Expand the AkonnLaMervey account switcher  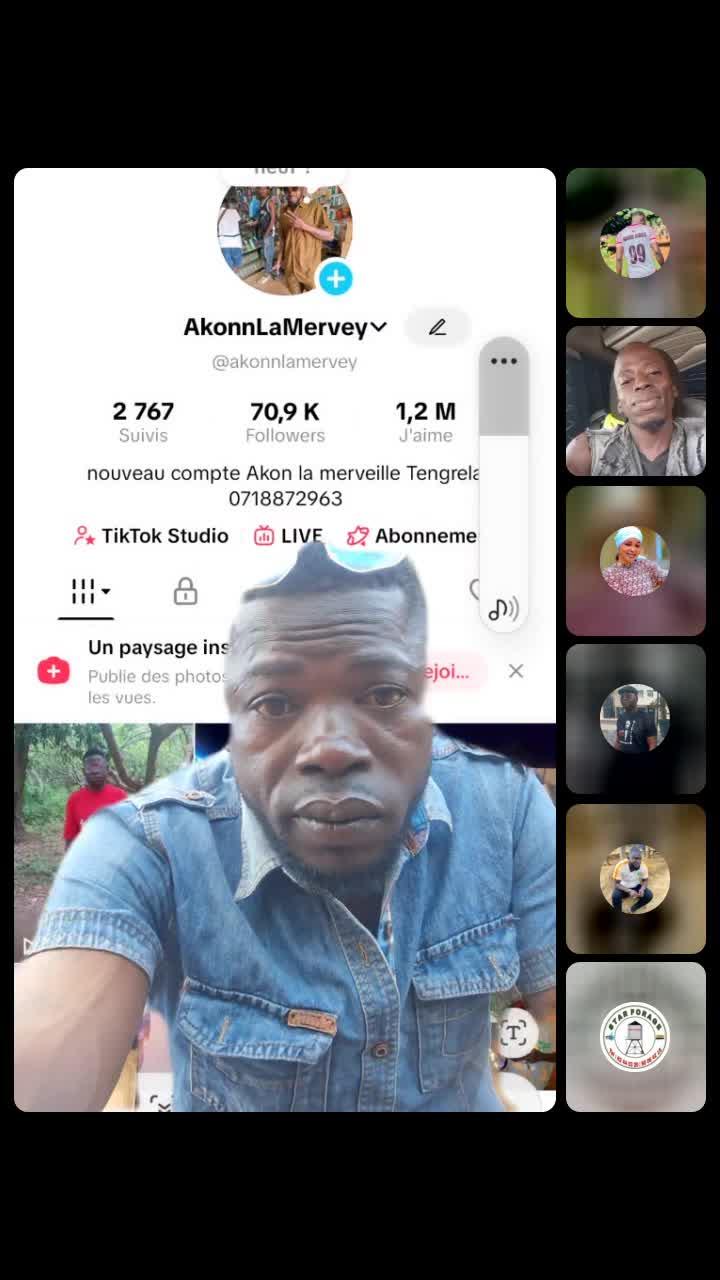378,327
